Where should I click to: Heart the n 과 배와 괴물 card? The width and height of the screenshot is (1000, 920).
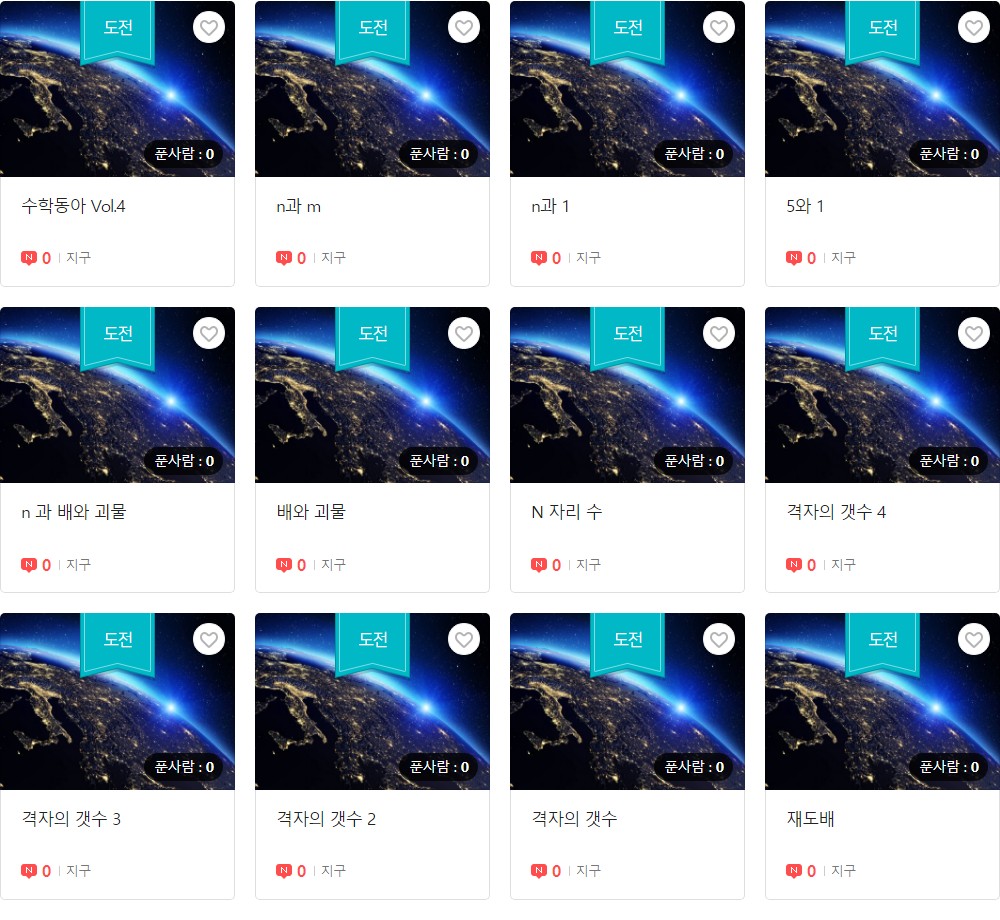click(x=209, y=334)
